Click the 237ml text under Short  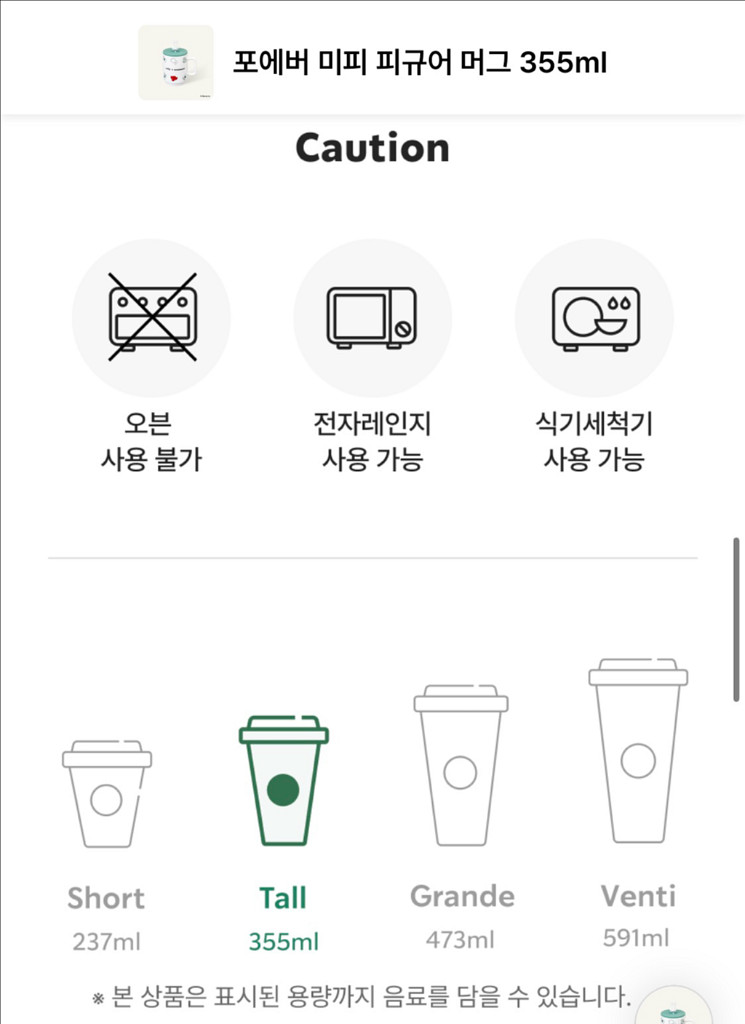(x=105, y=940)
